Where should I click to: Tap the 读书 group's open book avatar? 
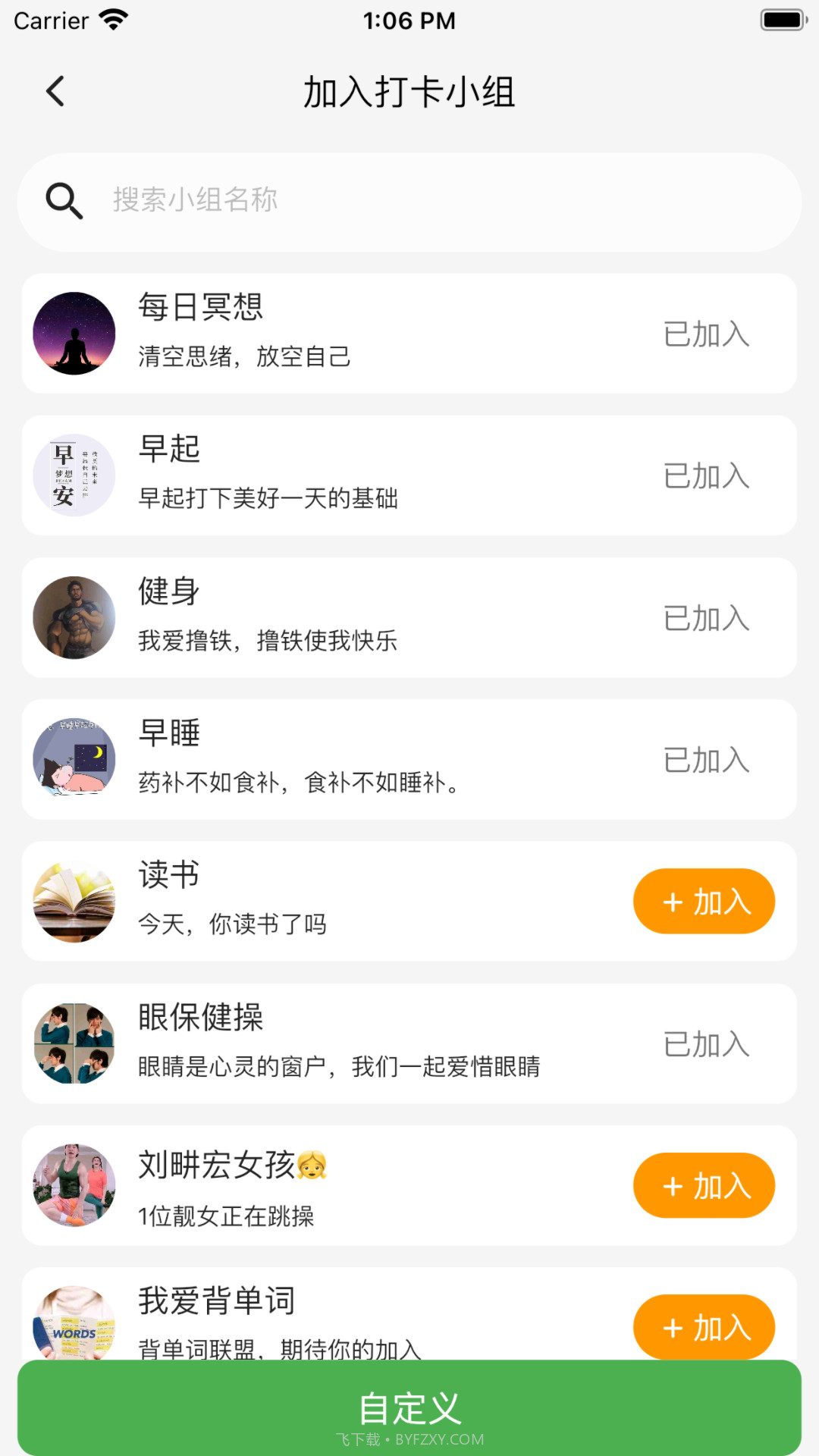[74, 901]
